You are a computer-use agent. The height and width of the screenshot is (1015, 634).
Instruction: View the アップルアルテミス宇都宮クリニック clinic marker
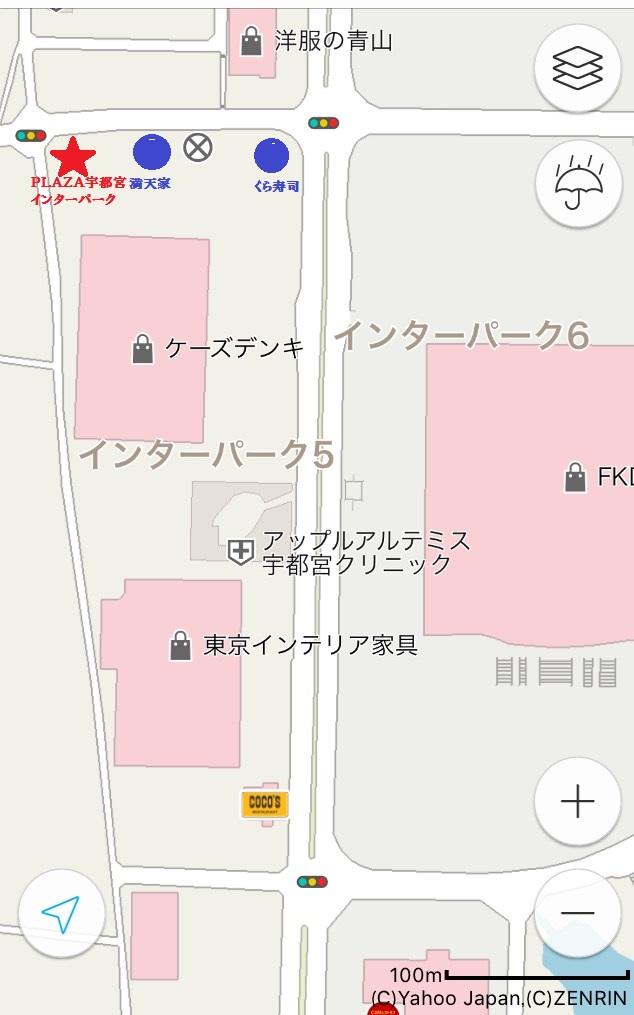(240, 551)
